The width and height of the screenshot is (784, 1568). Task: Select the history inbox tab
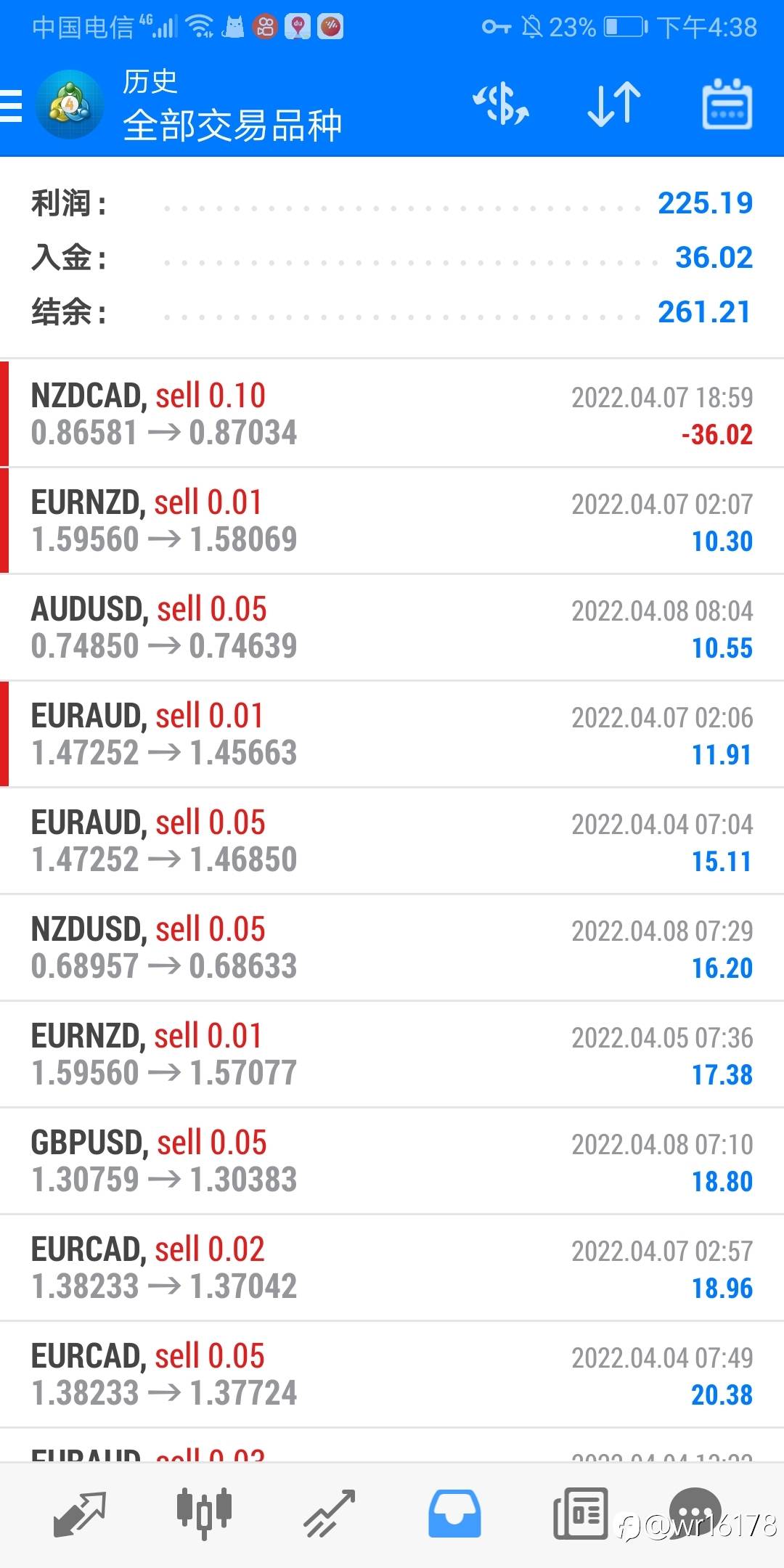[x=454, y=1514]
